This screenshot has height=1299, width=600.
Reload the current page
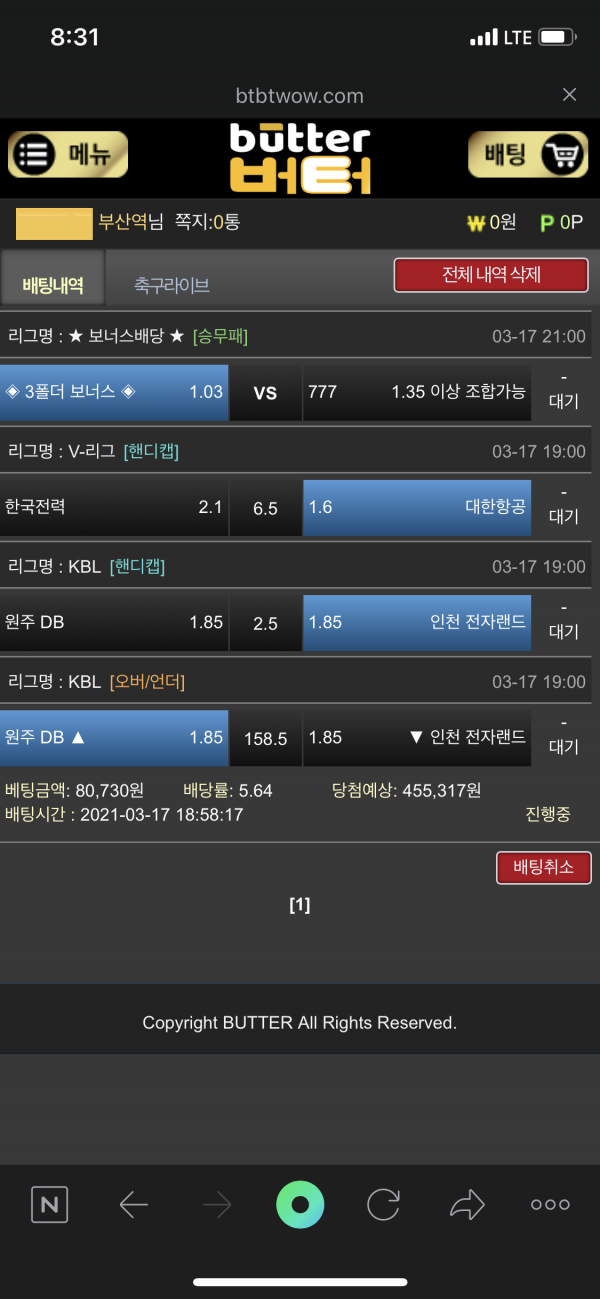(383, 1205)
